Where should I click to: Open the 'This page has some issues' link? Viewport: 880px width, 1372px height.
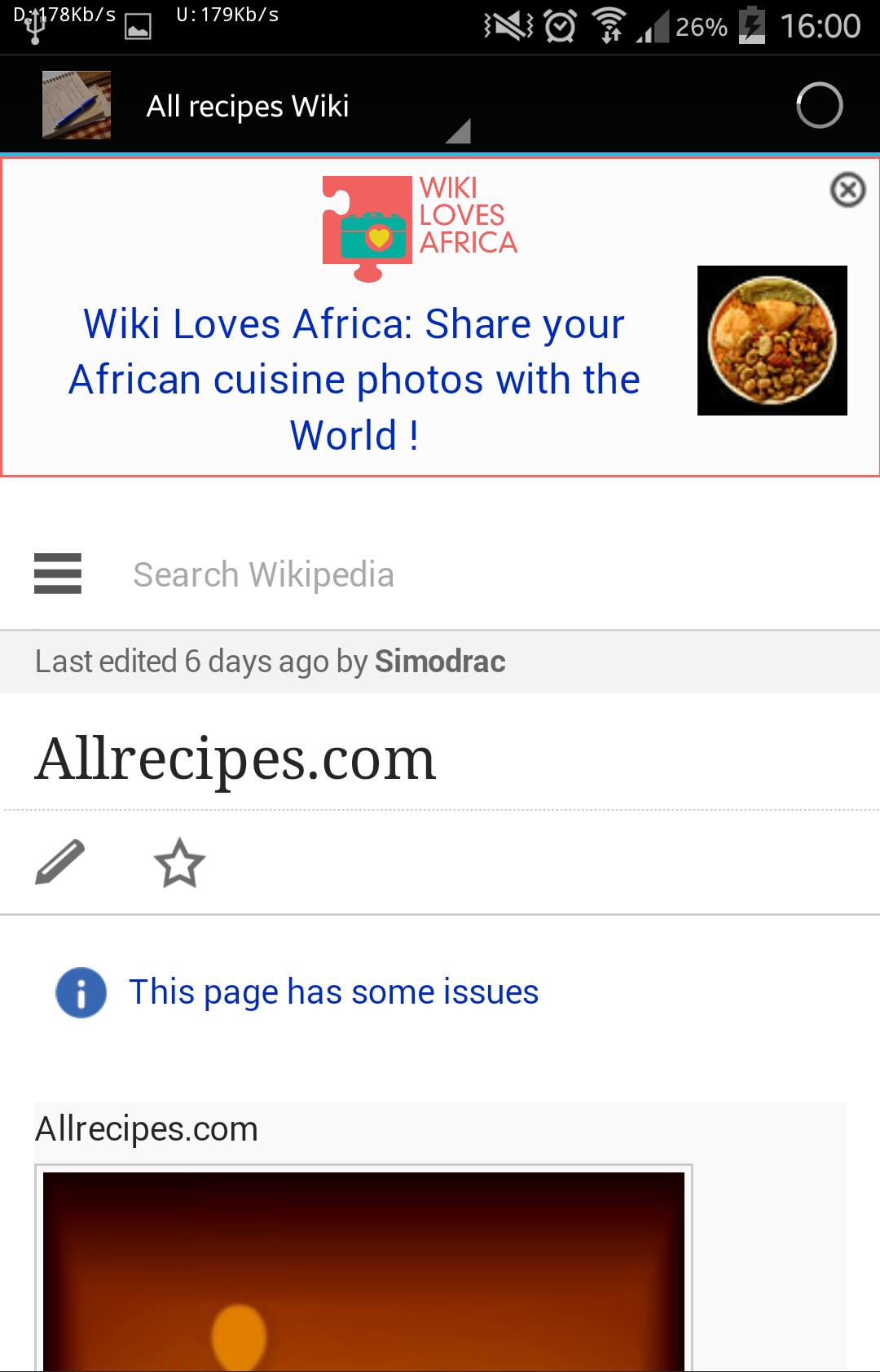pos(334,991)
